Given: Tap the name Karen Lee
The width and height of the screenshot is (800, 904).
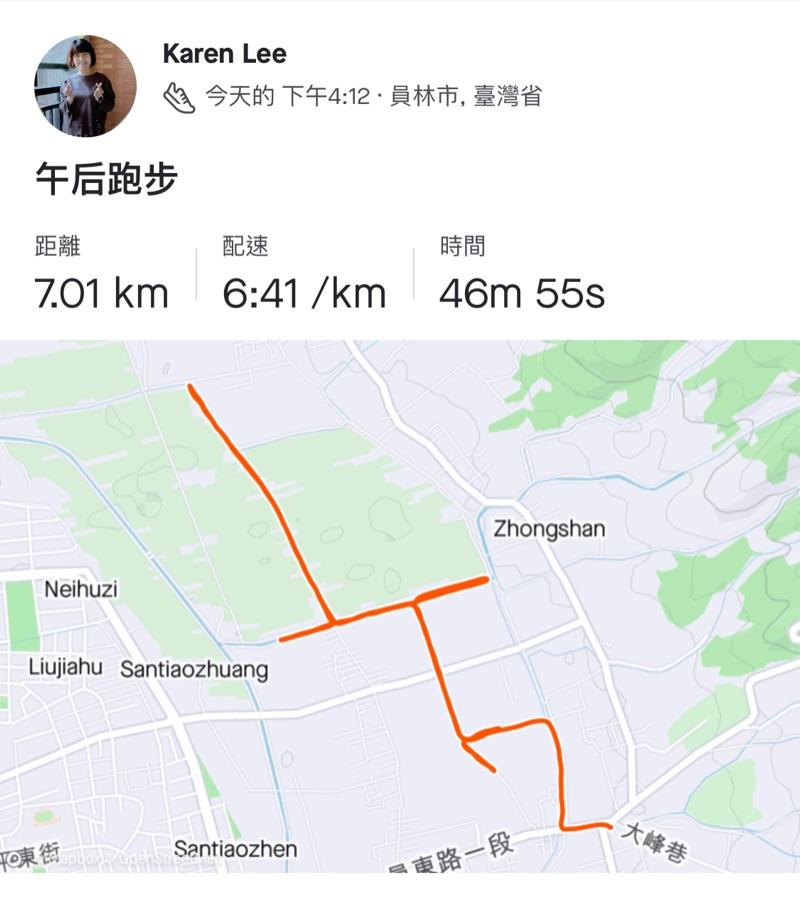Looking at the screenshot, I should click(224, 54).
